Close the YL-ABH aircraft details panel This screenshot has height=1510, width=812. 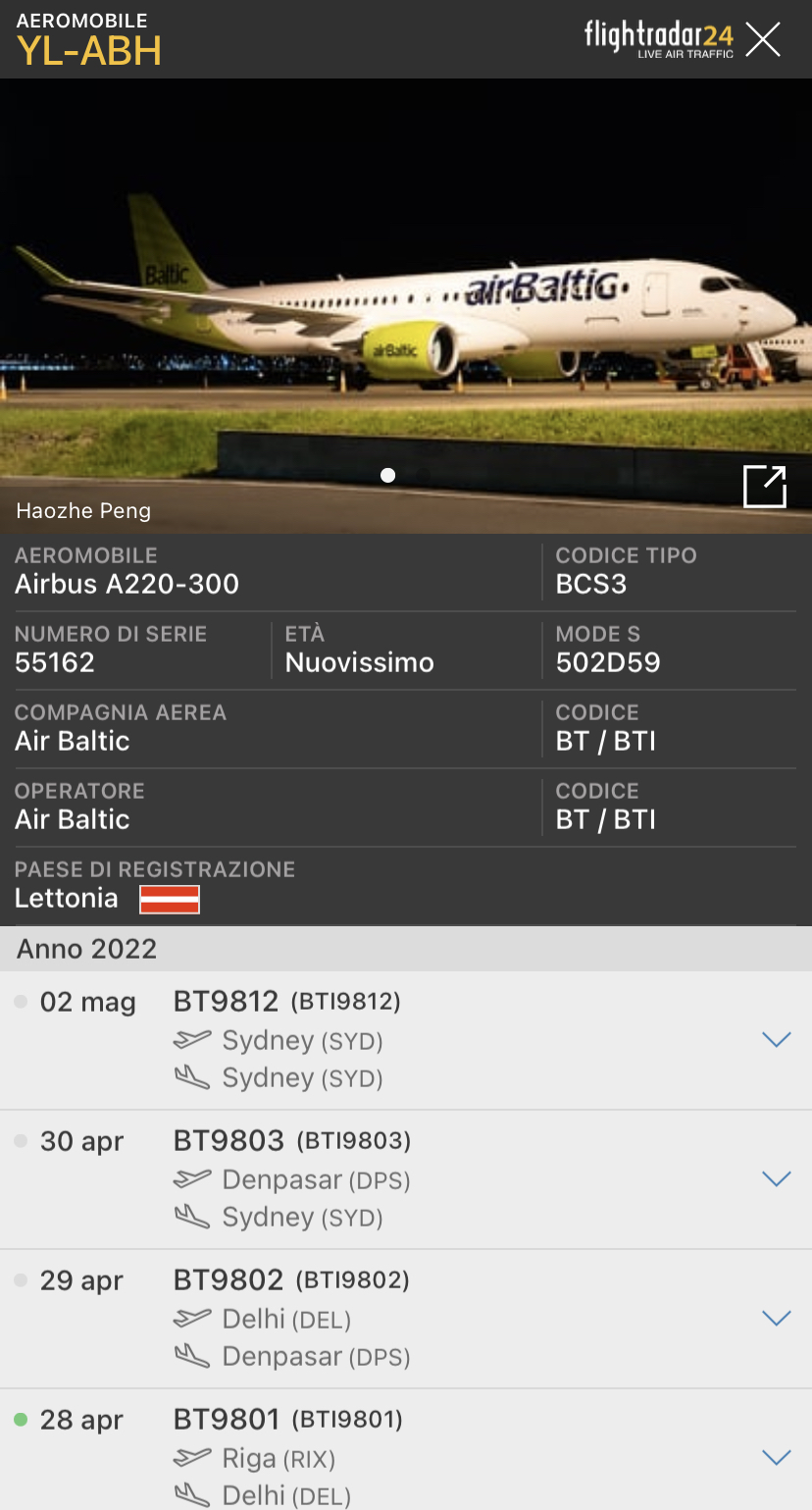[762, 40]
